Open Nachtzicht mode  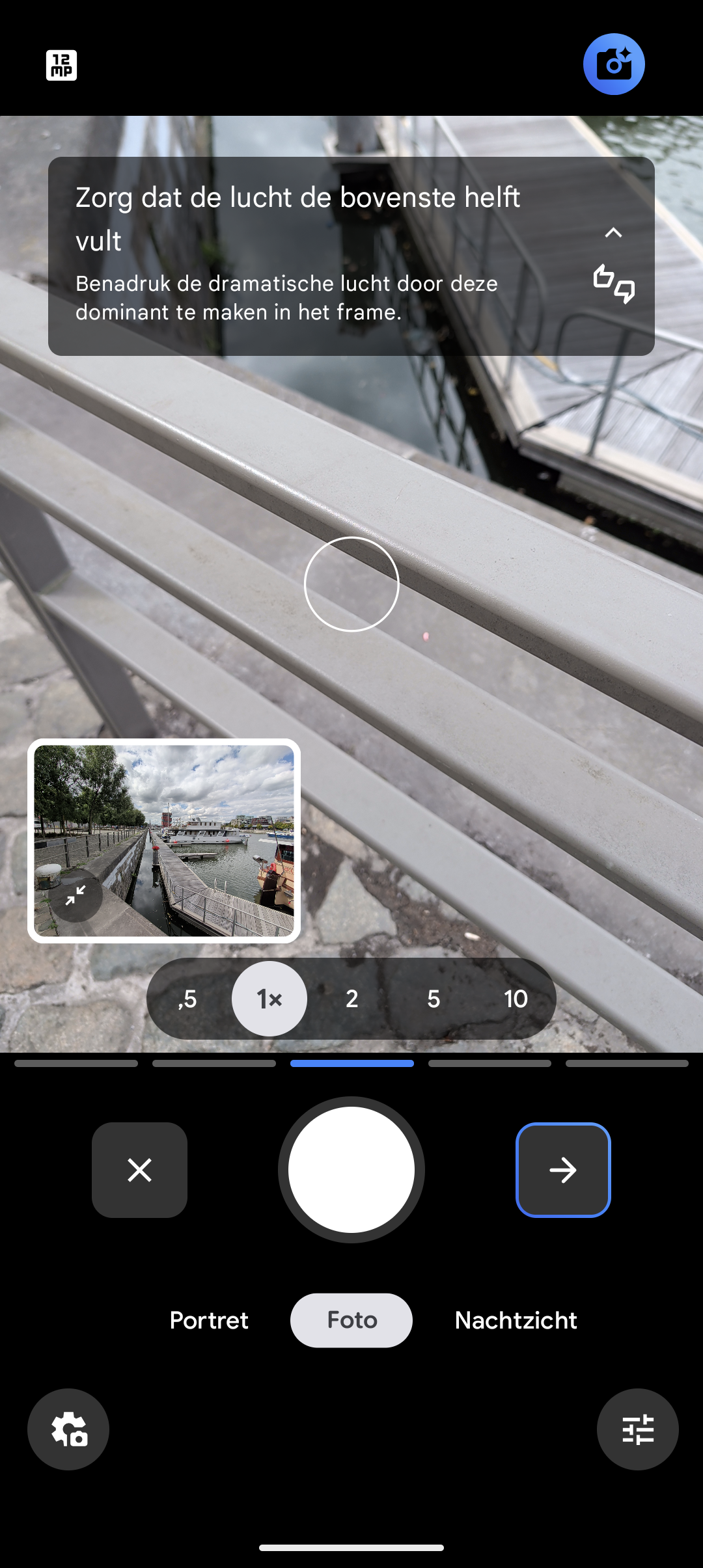(515, 1320)
